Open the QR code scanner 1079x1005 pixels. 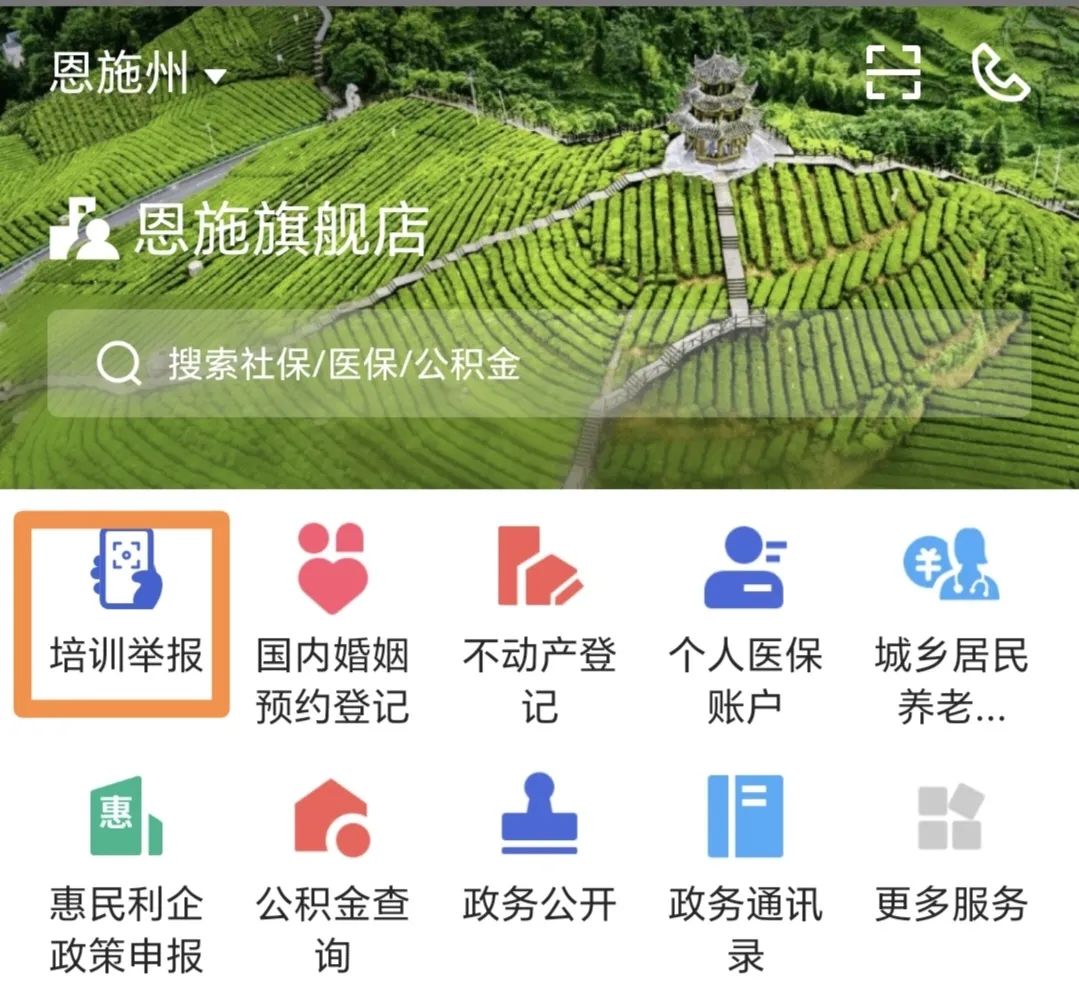893,72
